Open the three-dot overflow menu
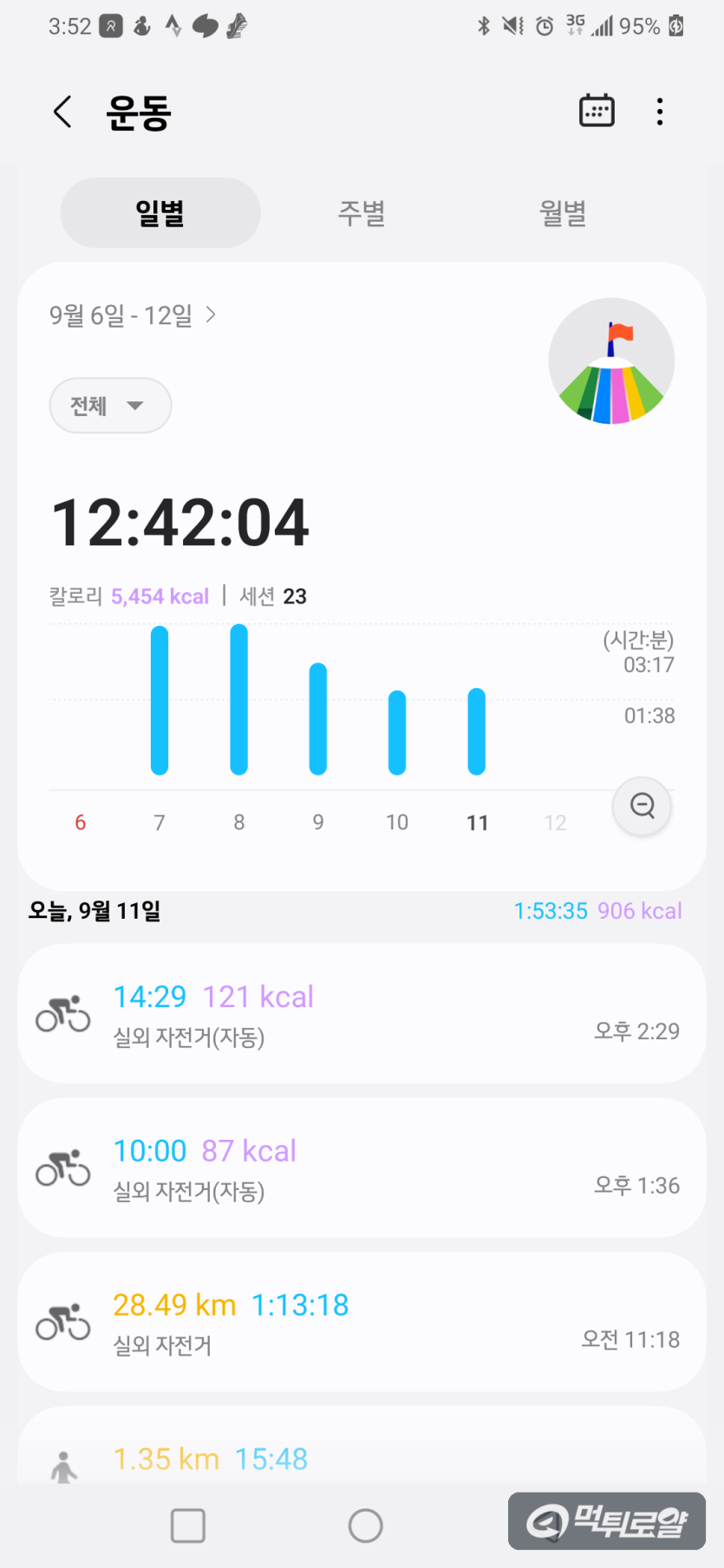 (660, 112)
